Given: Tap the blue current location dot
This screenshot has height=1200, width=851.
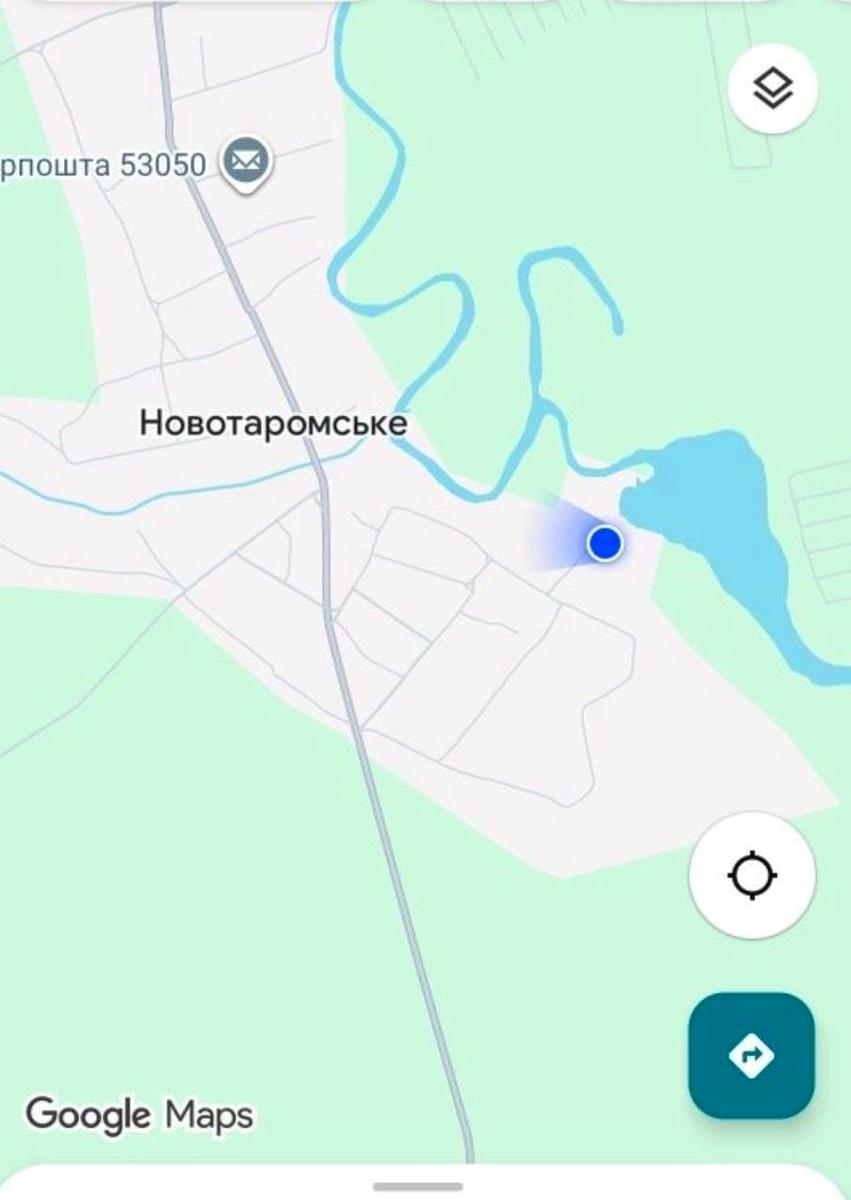Looking at the screenshot, I should pos(604,543).
